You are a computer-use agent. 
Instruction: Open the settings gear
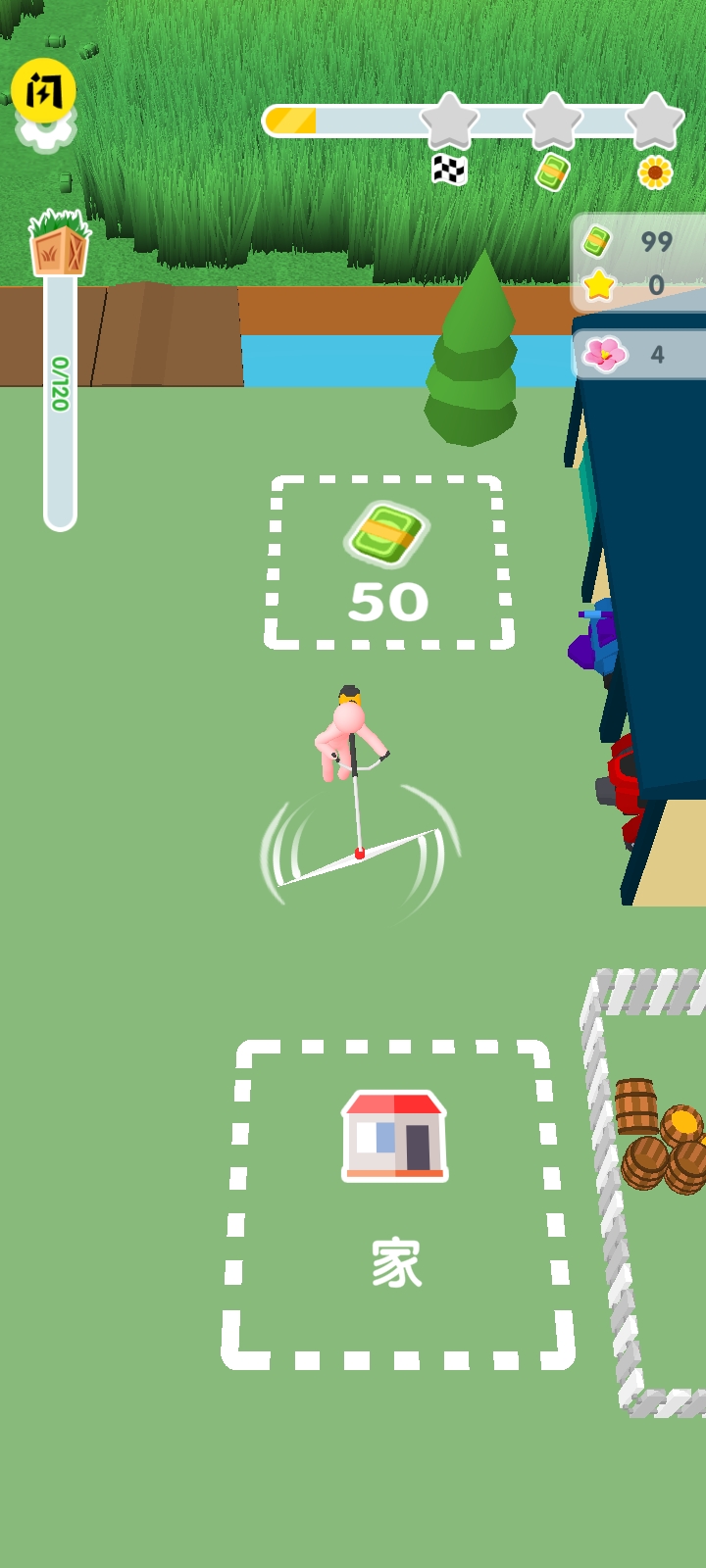pos(46,136)
